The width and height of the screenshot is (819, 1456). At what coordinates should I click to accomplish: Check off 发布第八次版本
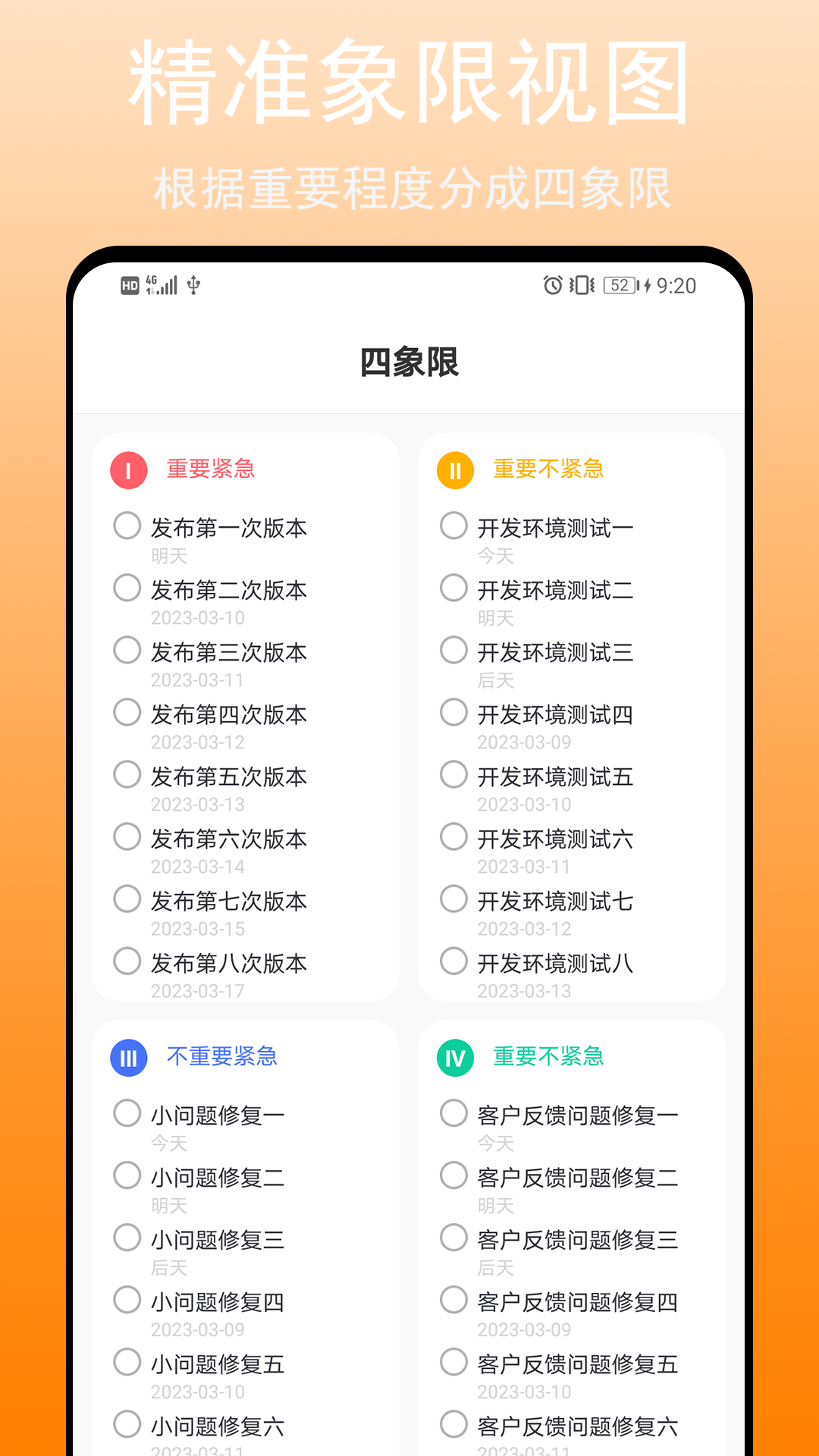coord(127,961)
